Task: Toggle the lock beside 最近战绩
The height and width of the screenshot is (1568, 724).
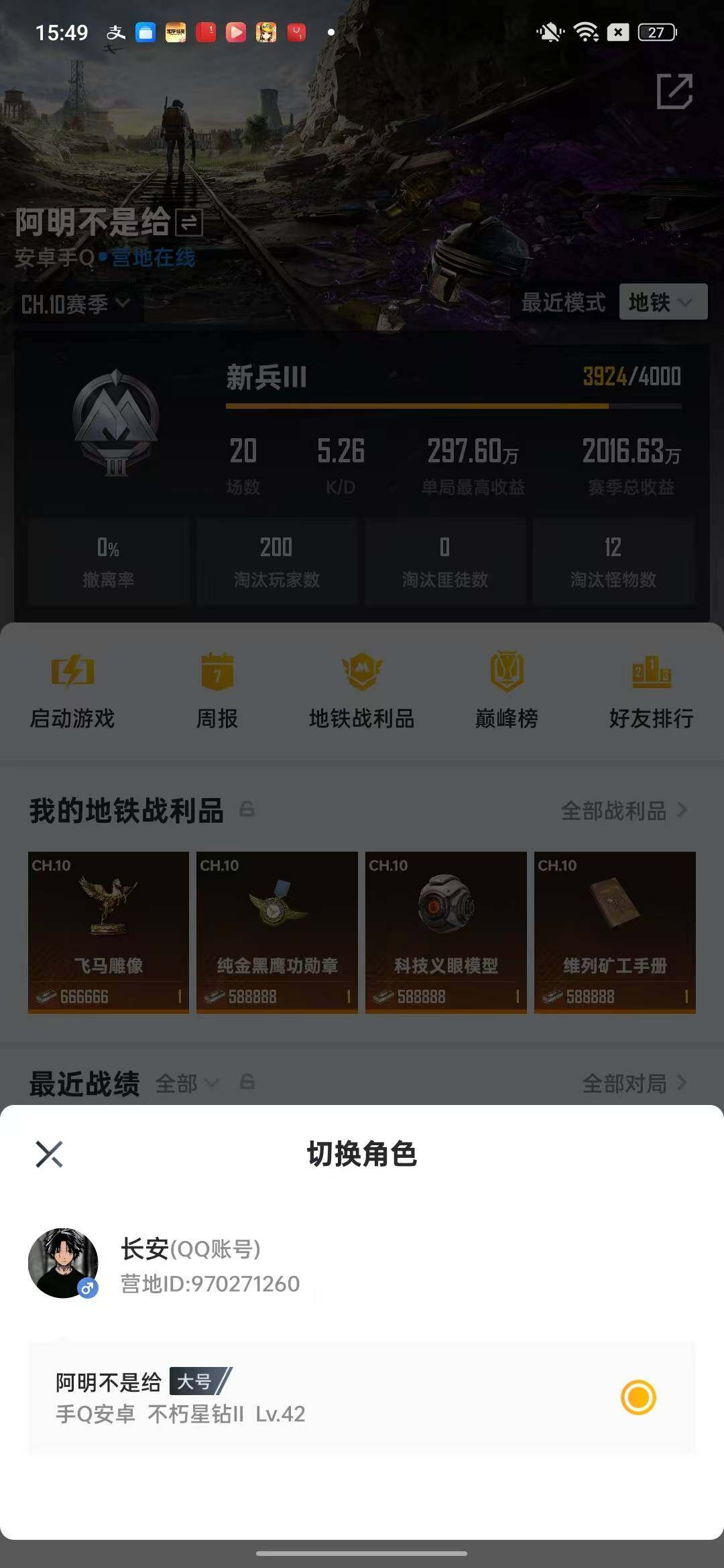Action: 247,1084
